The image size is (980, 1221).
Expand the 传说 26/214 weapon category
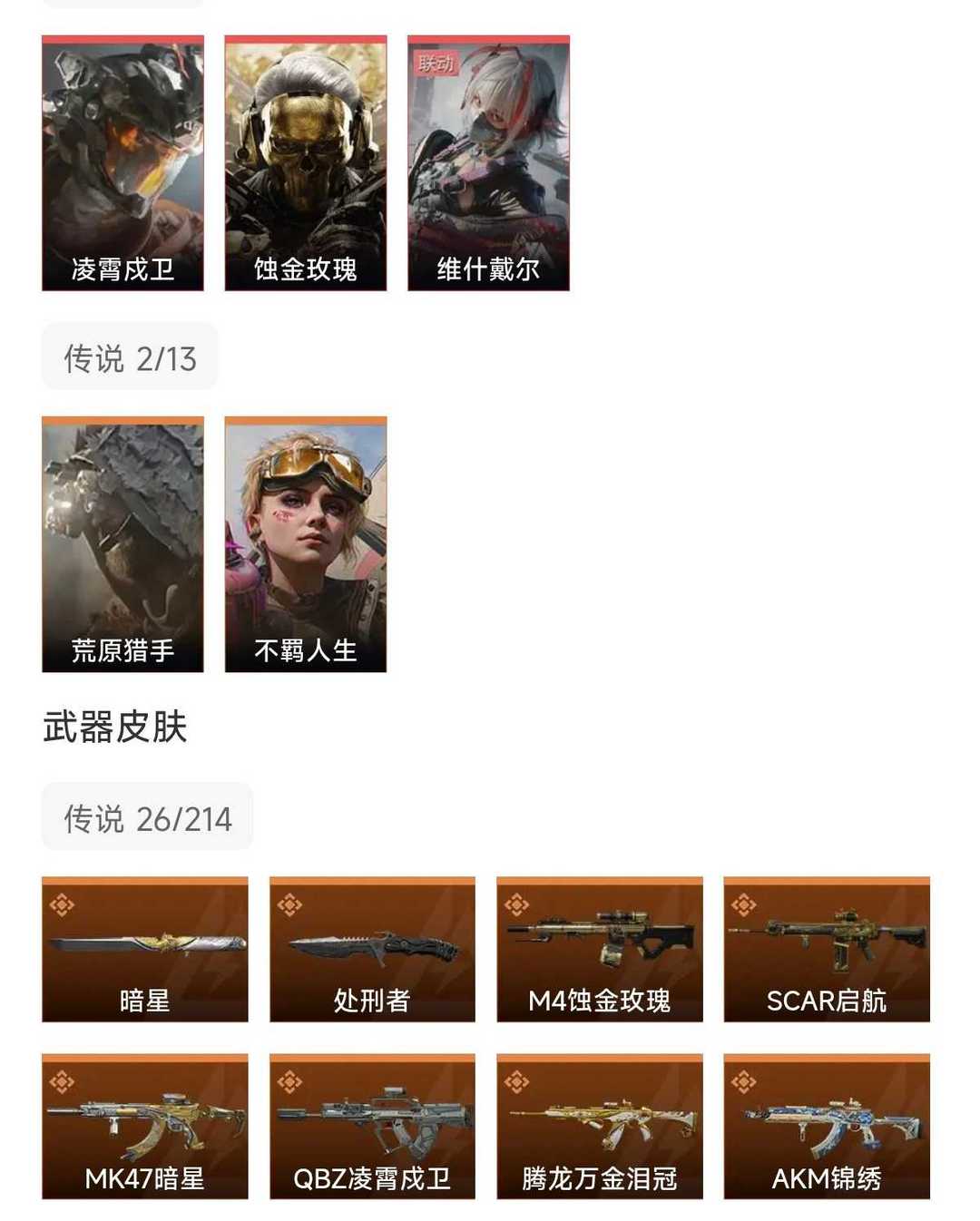148,818
